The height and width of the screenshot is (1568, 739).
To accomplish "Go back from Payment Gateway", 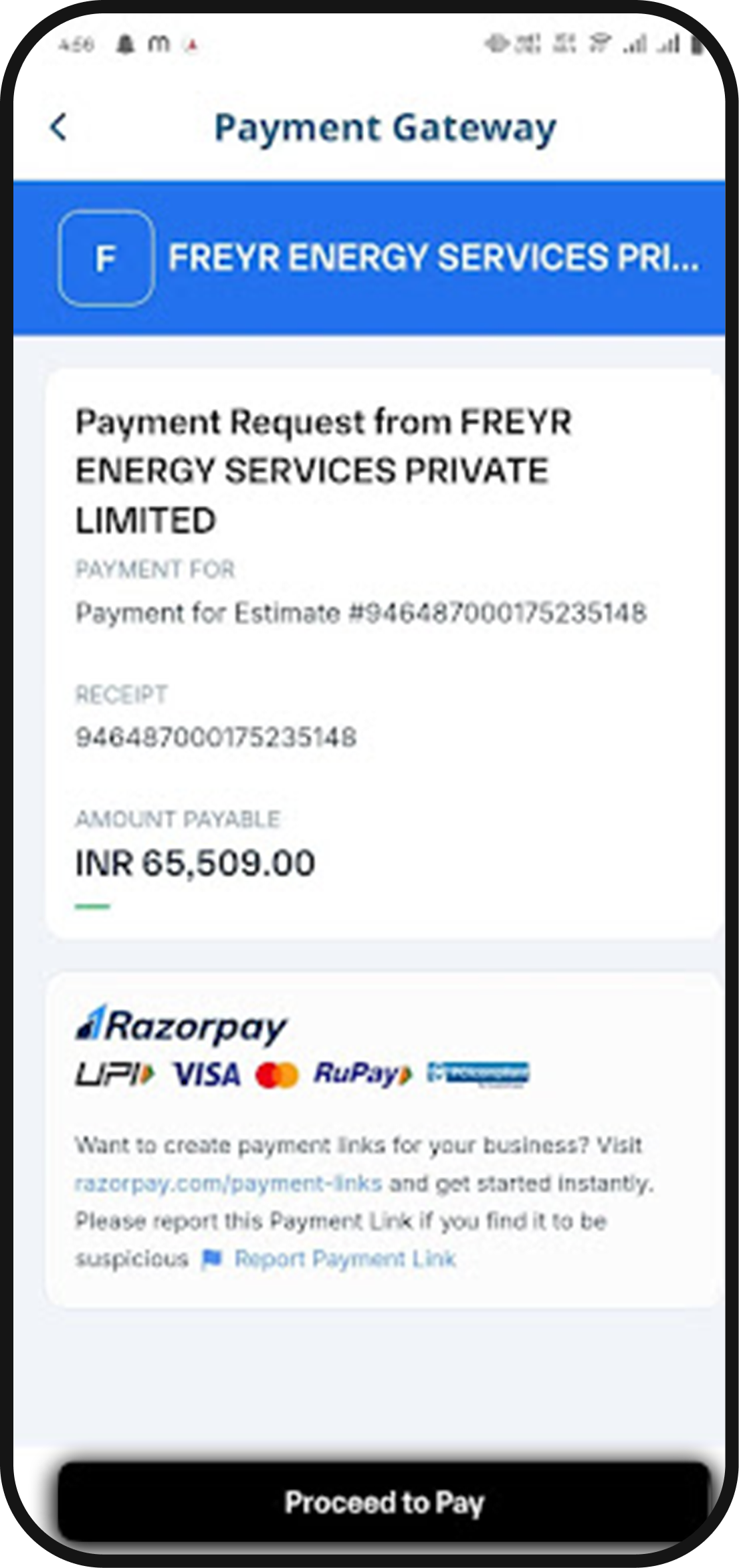I will pyautogui.click(x=59, y=127).
